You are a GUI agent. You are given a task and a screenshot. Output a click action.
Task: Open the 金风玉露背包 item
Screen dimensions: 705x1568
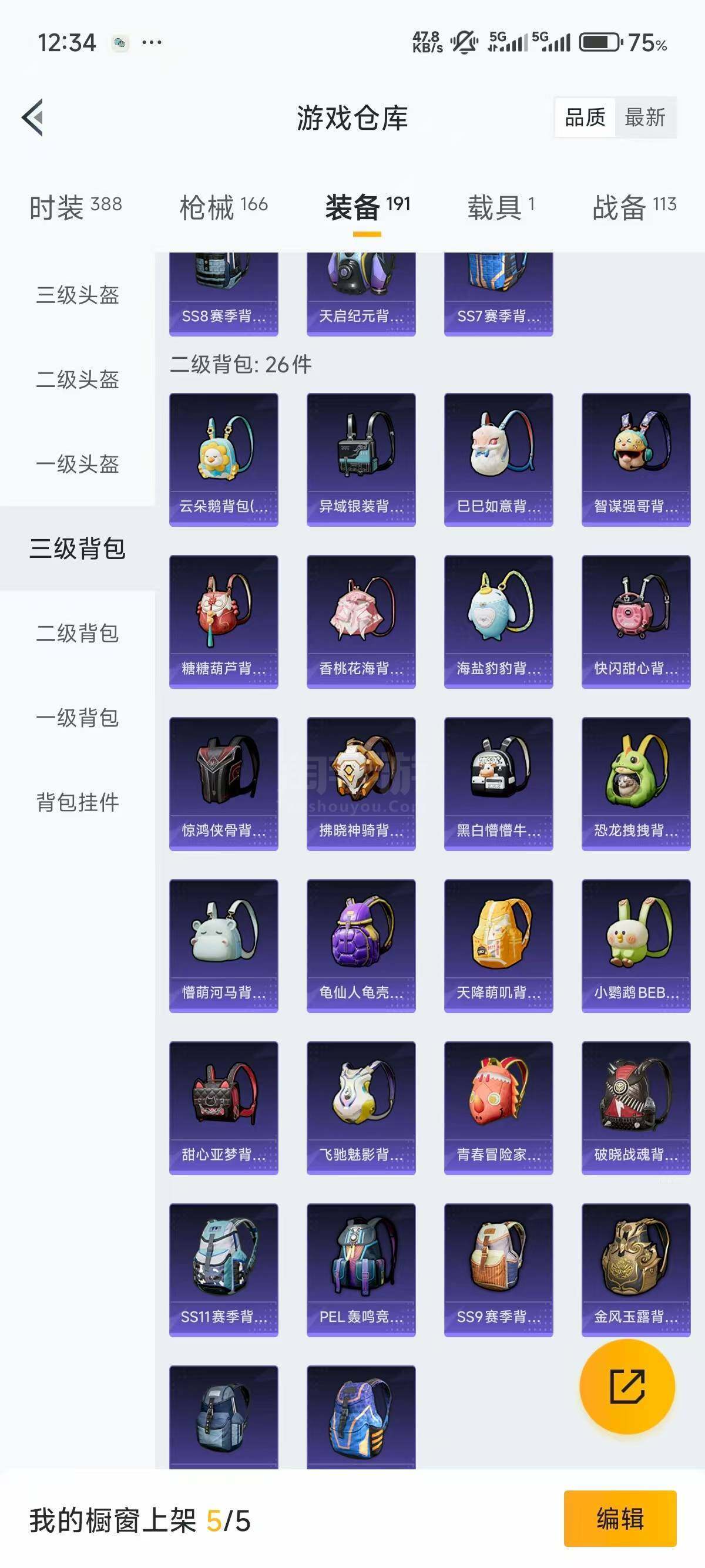click(x=636, y=1270)
